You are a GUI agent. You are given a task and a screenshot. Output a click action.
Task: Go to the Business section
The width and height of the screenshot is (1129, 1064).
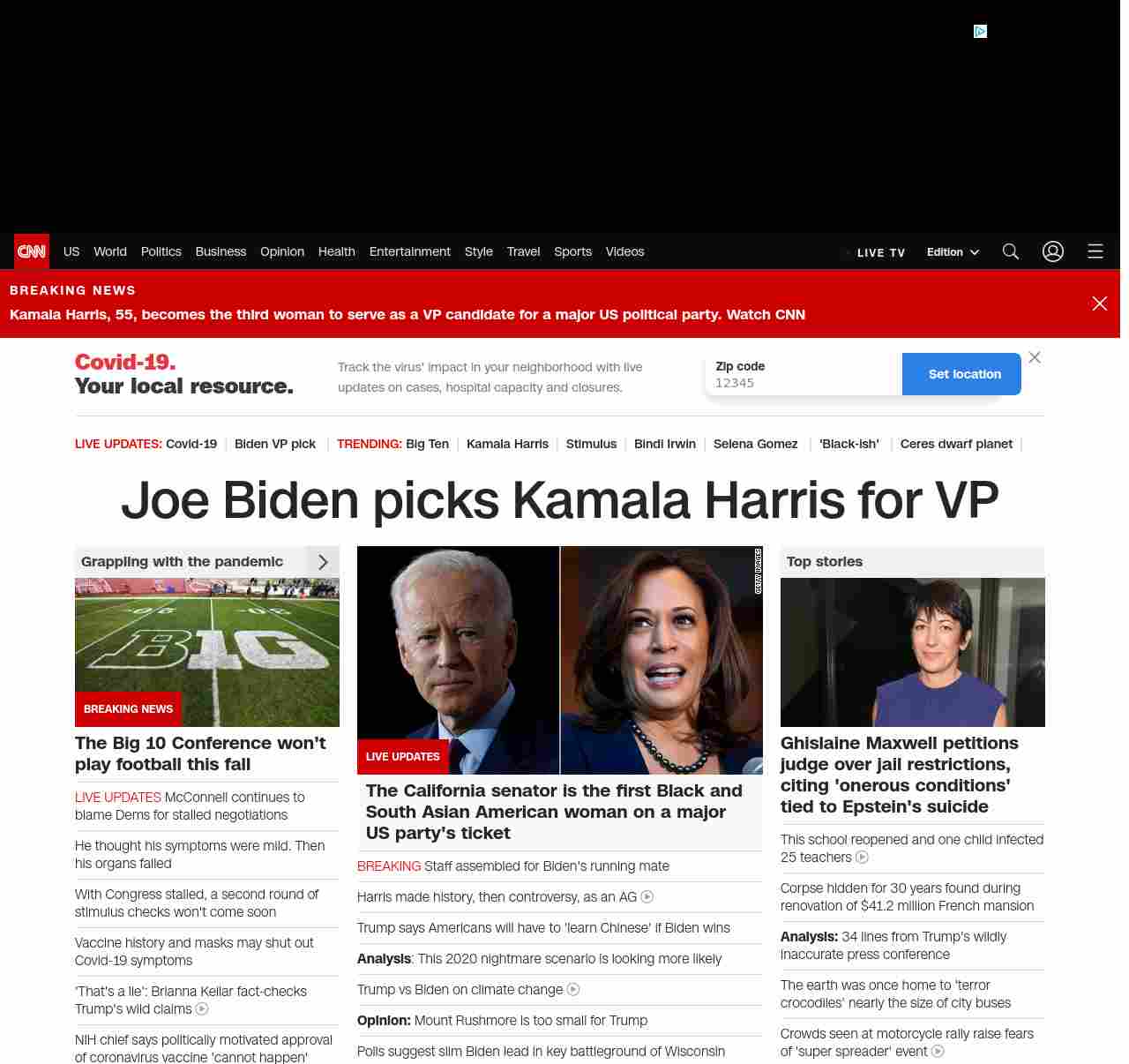point(221,251)
